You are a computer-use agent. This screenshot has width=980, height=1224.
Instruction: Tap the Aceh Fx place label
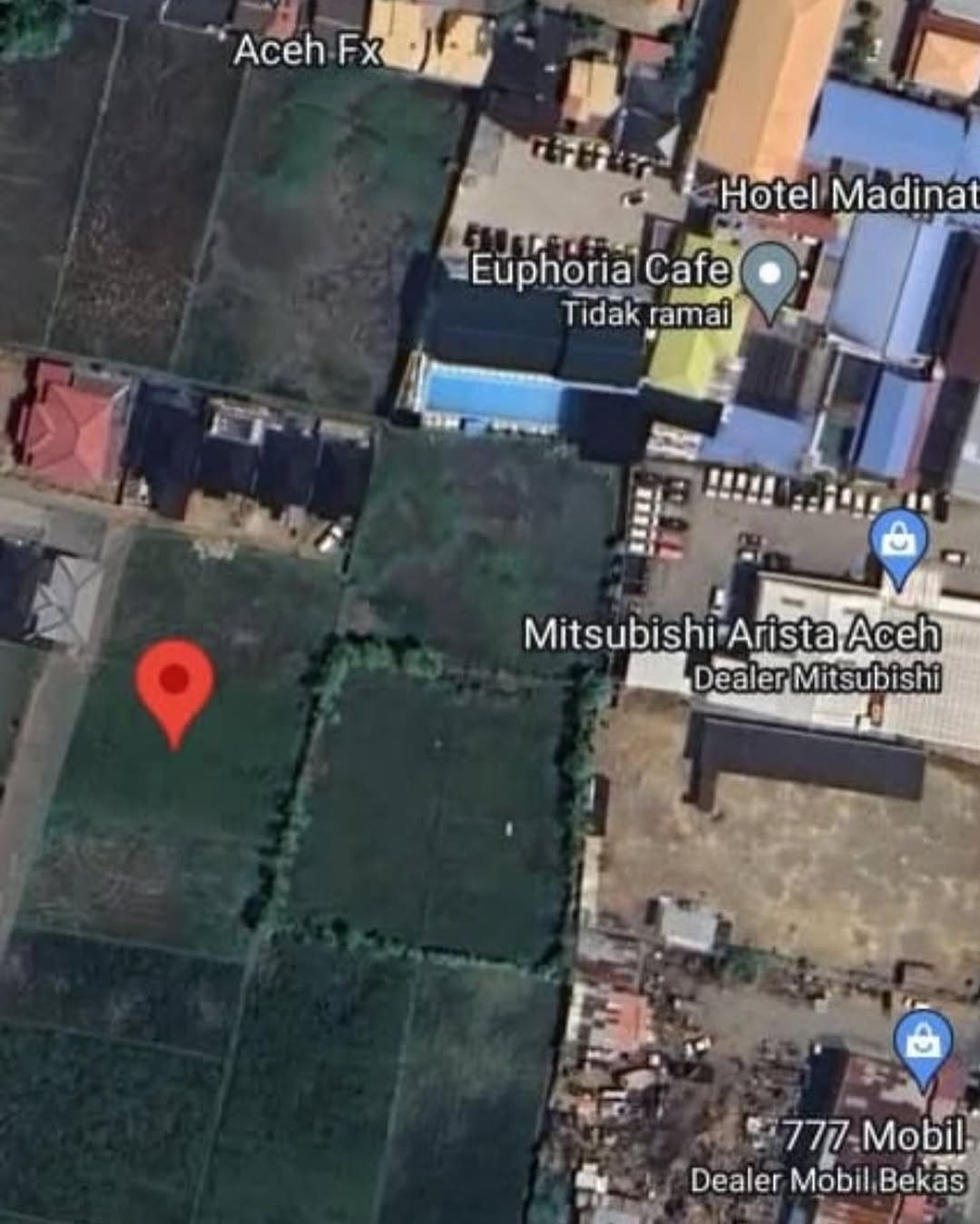[307, 51]
